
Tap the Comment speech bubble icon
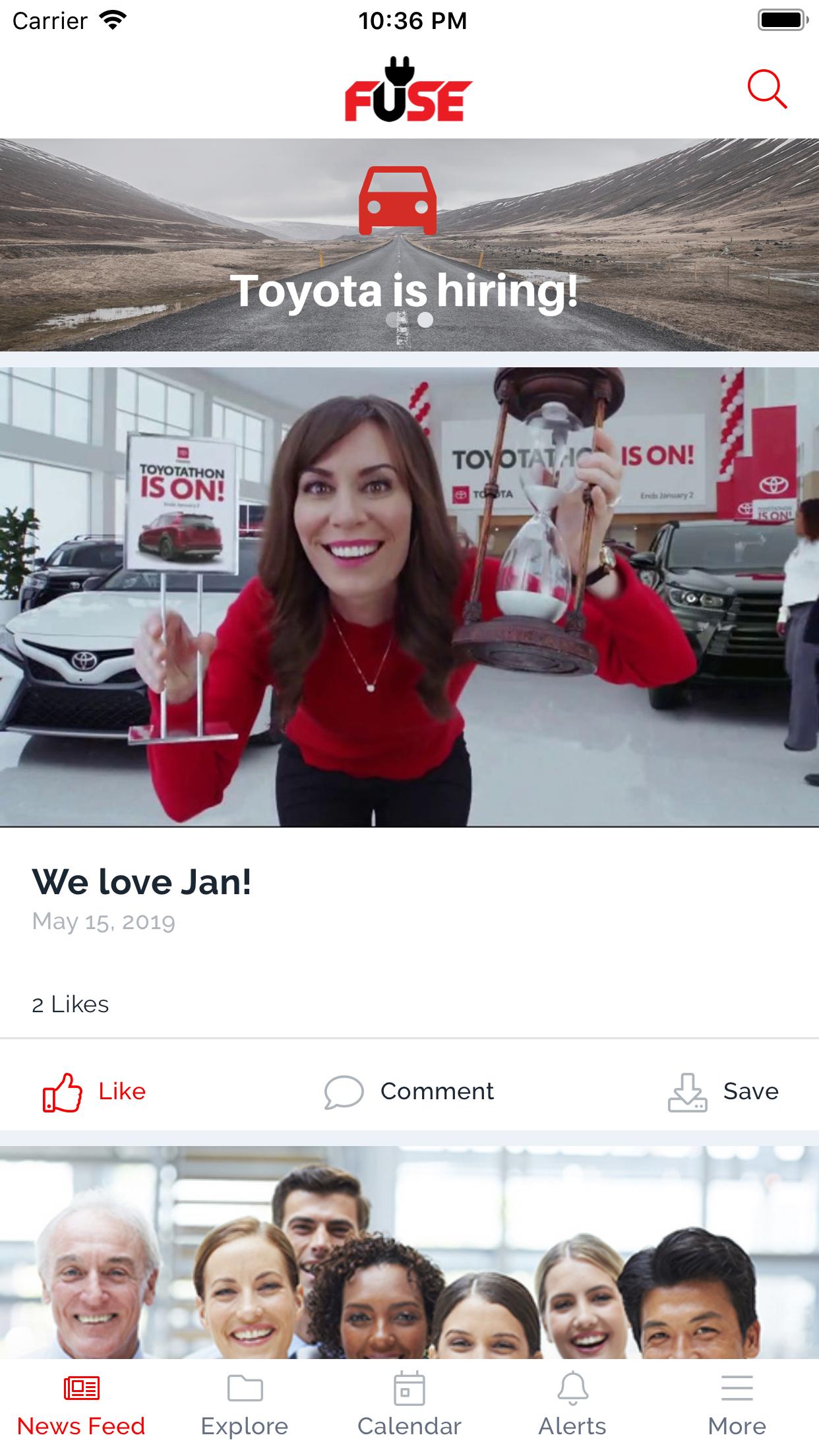[x=344, y=1091]
